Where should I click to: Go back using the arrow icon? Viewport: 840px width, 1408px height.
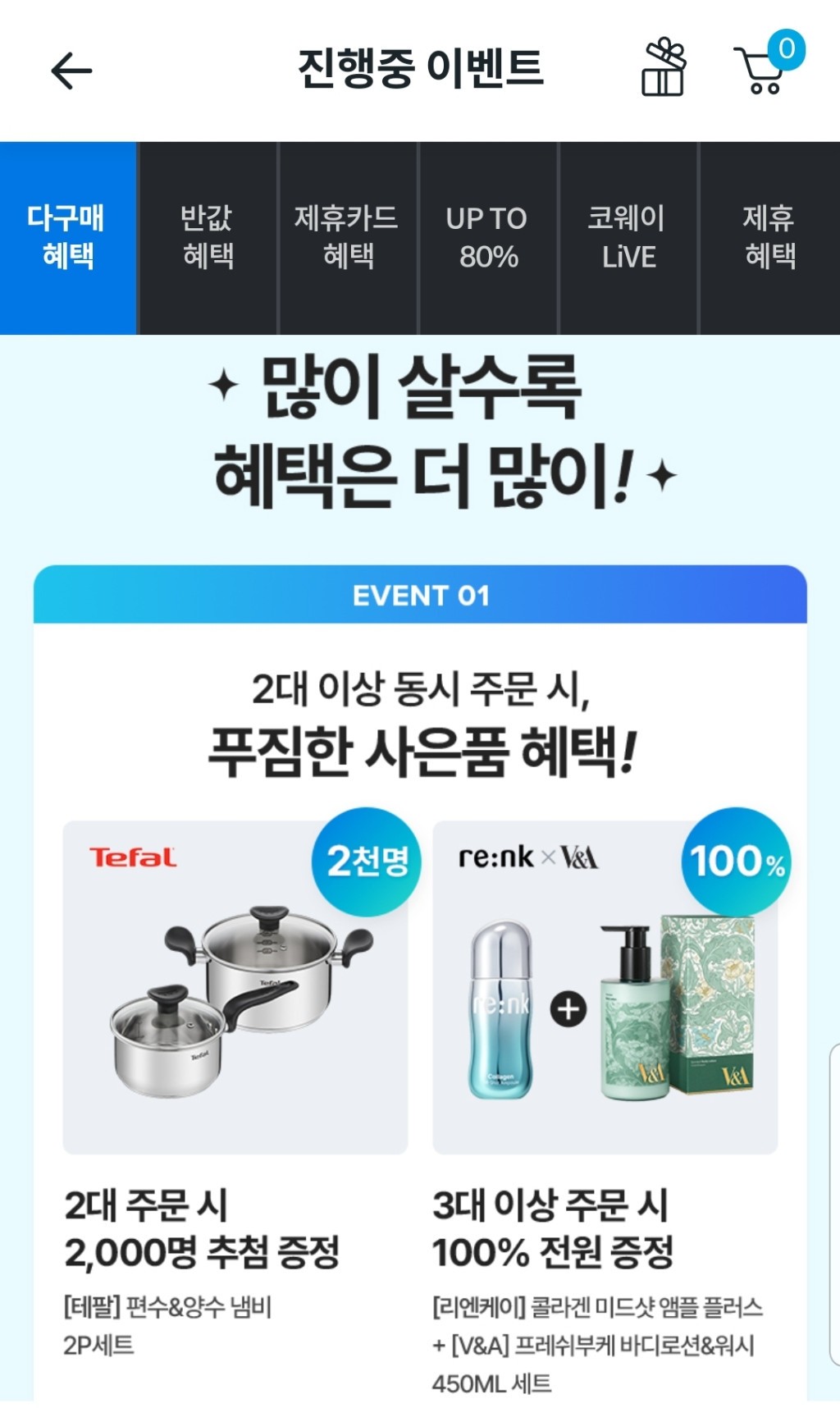pos(71,71)
